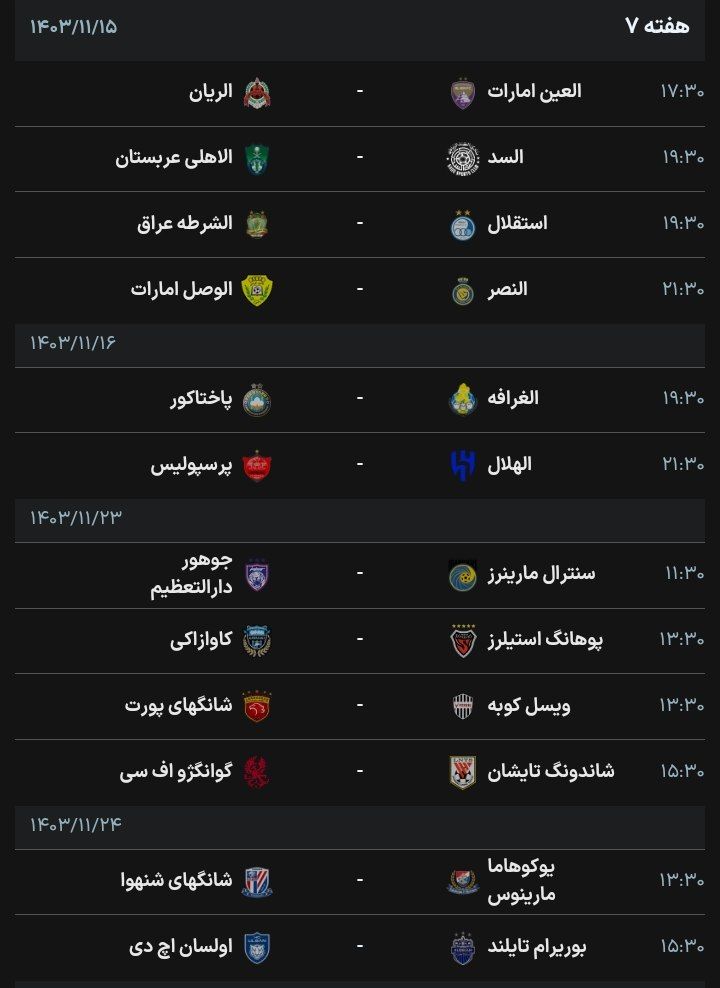Image resolution: width=720 pixels, height=988 pixels.
Task: Open the Esteghlal vs Al Shorta match
Action: 360,223
